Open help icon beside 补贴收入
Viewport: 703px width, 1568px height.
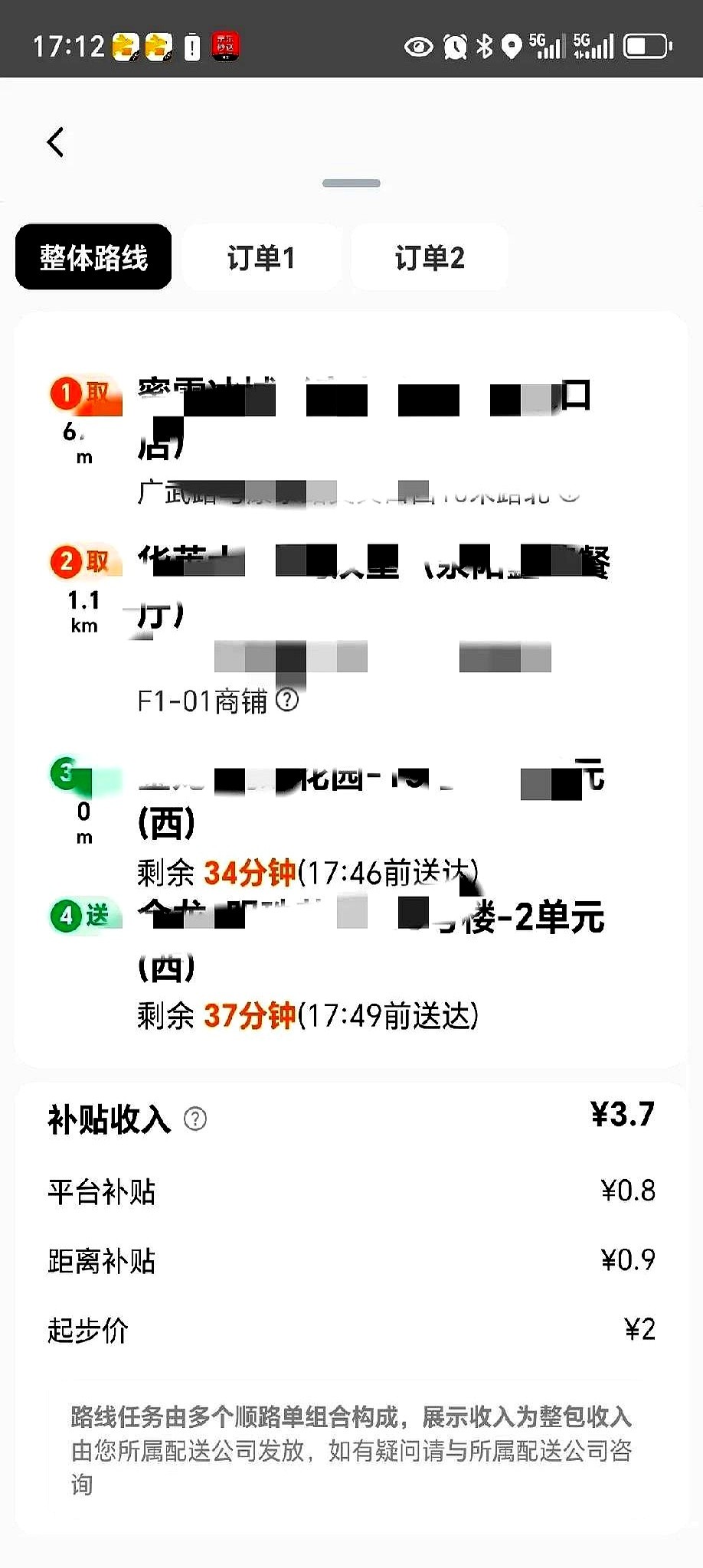(x=195, y=1119)
